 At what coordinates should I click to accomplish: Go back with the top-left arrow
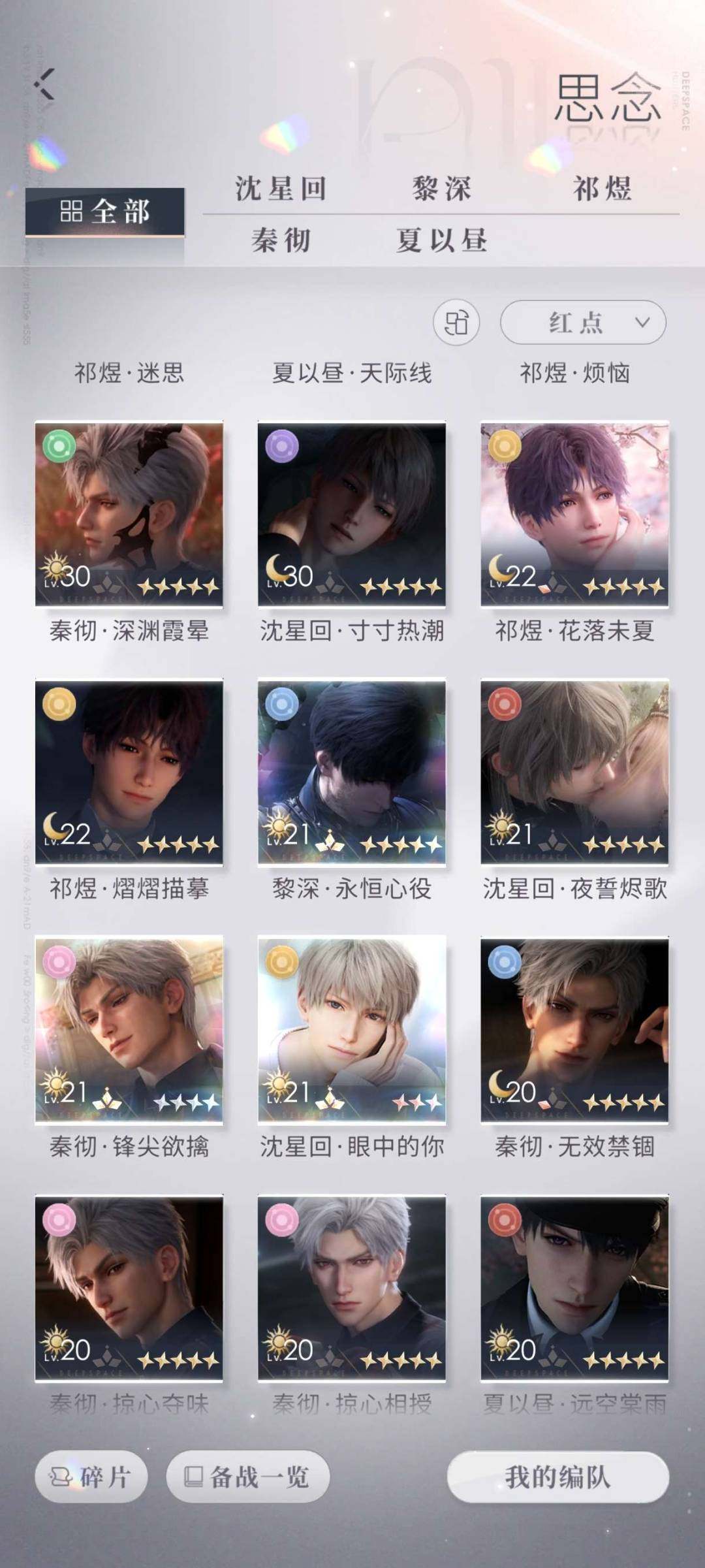[x=44, y=85]
